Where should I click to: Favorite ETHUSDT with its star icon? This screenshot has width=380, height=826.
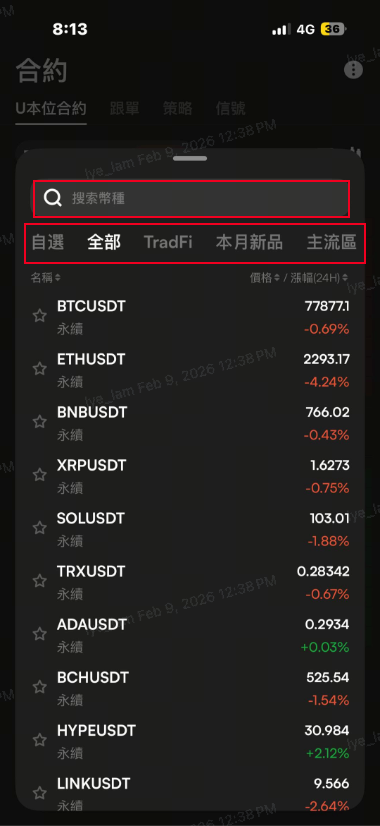[40, 369]
